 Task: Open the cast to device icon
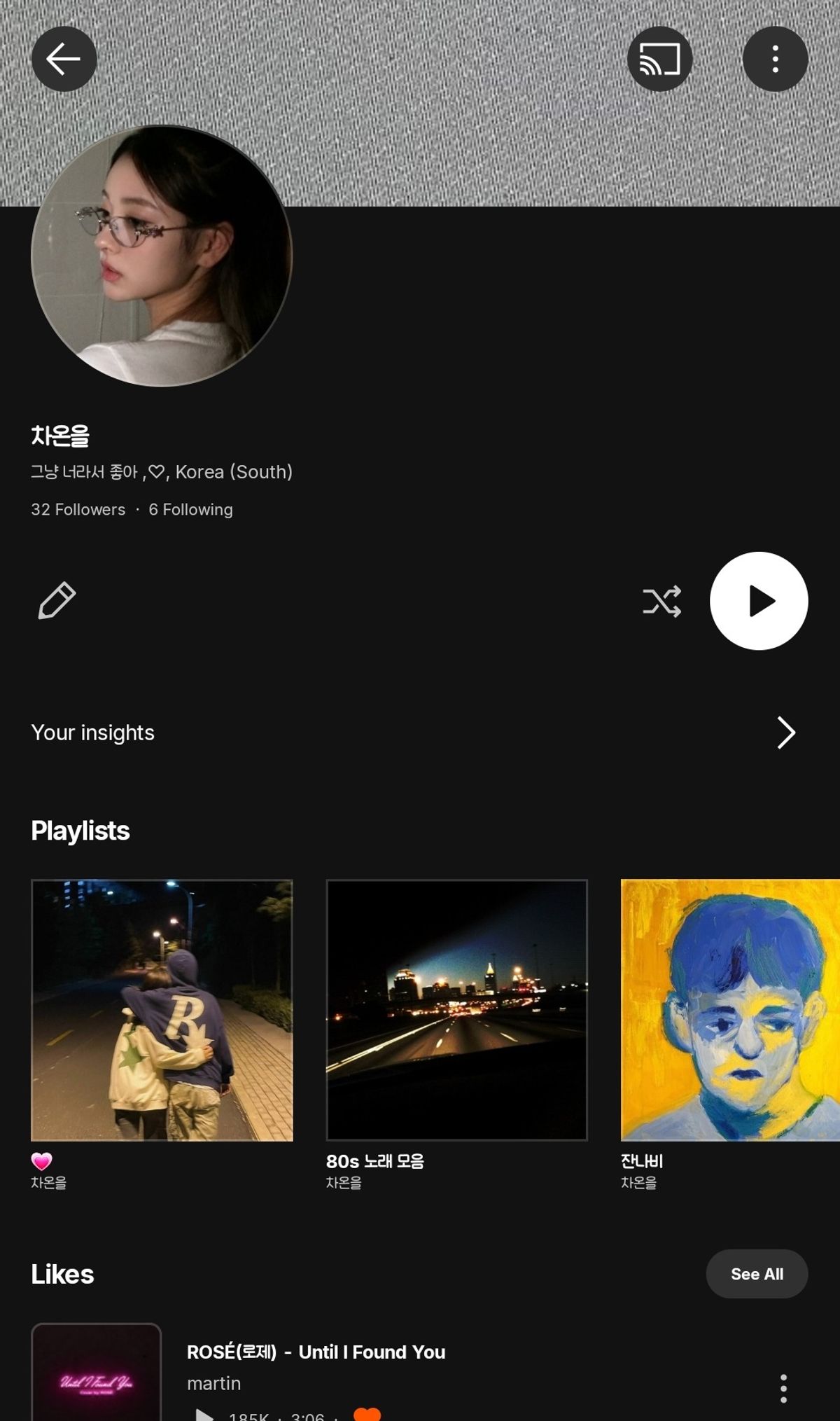[x=659, y=59]
